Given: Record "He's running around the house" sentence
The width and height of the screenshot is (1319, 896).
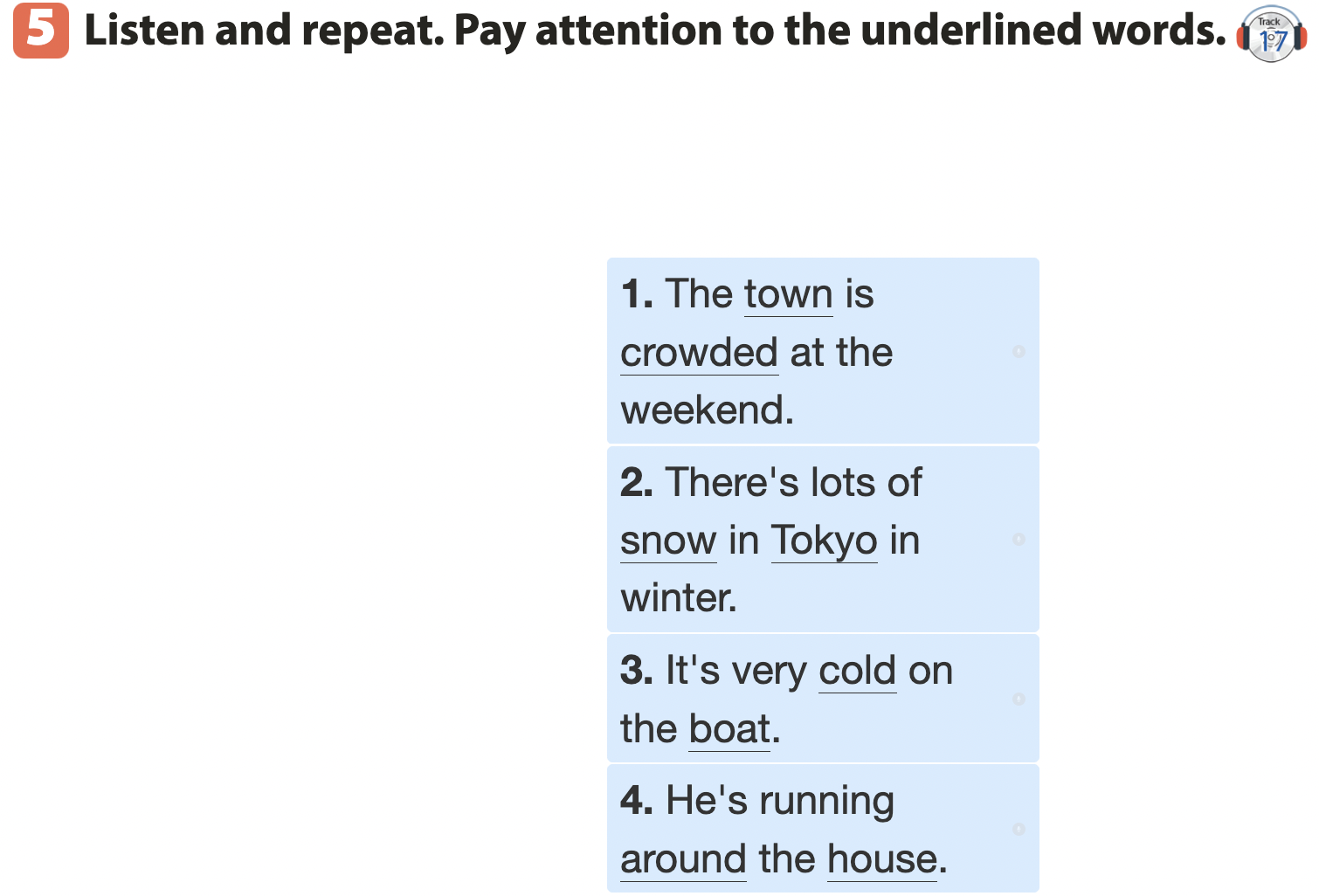Looking at the screenshot, I should [1019, 829].
